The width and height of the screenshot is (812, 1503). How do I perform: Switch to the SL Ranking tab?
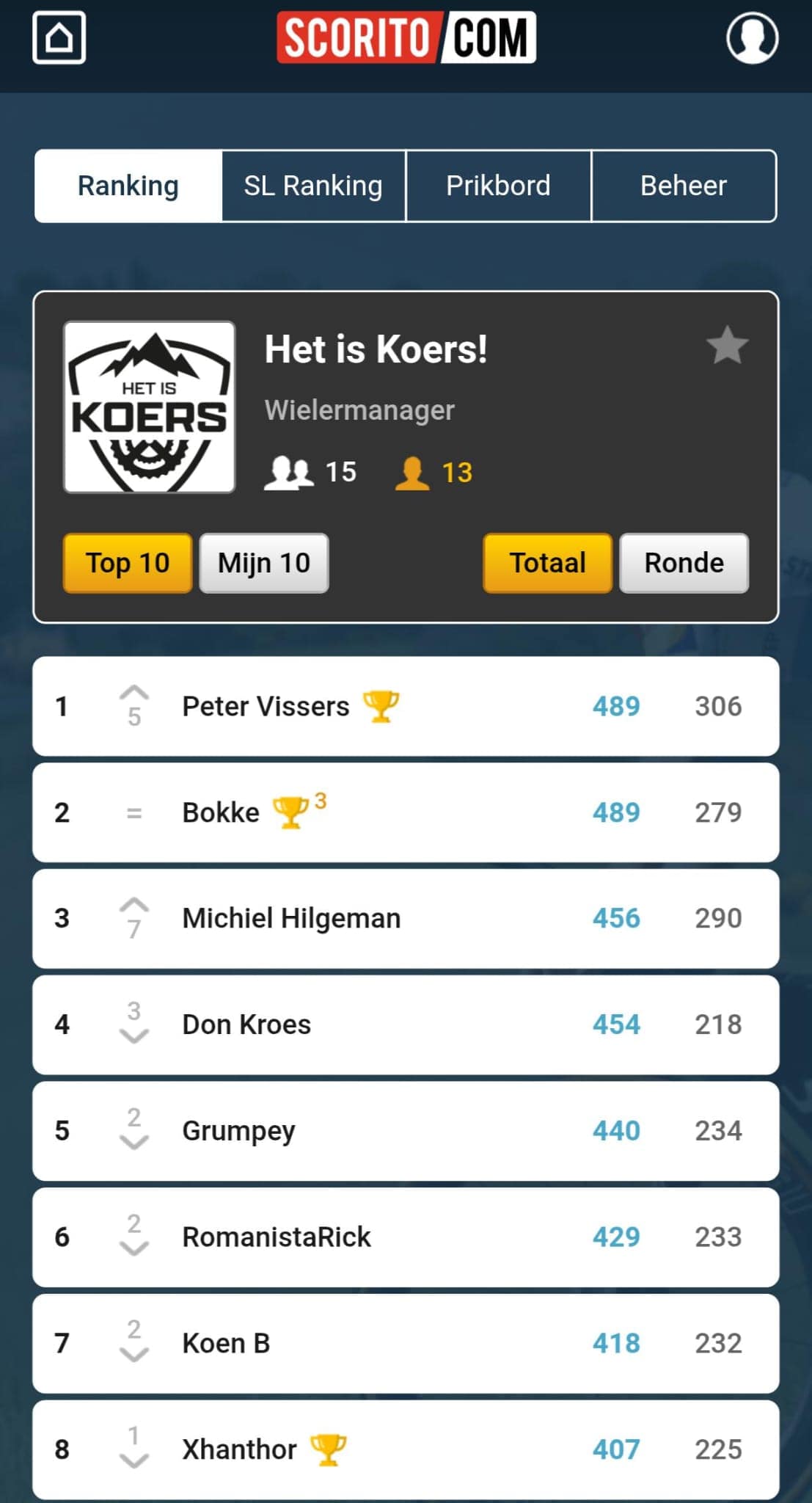tap(313, 186)
